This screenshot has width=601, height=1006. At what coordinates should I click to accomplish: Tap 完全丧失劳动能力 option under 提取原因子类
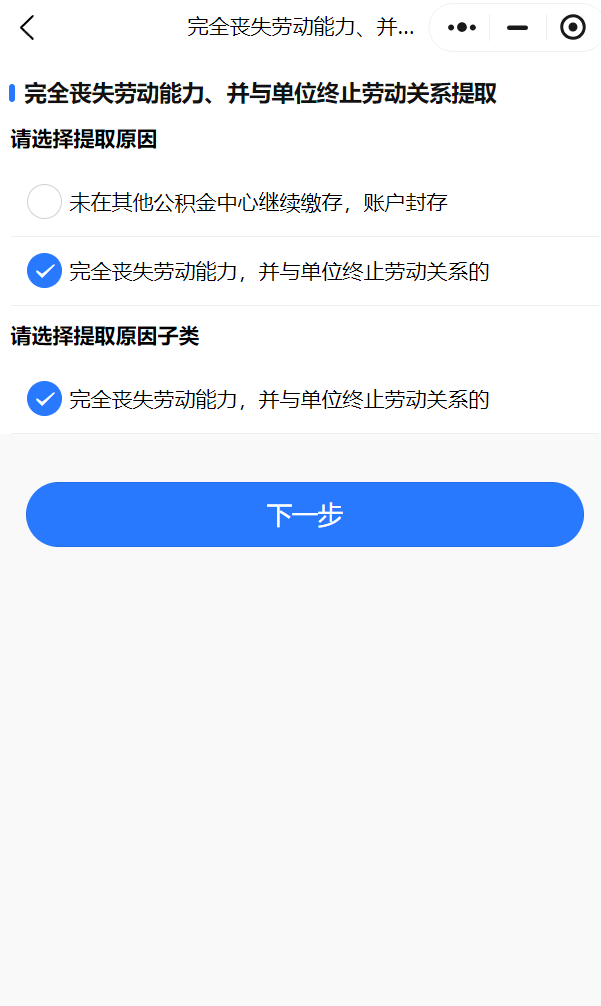click(305, 399)
